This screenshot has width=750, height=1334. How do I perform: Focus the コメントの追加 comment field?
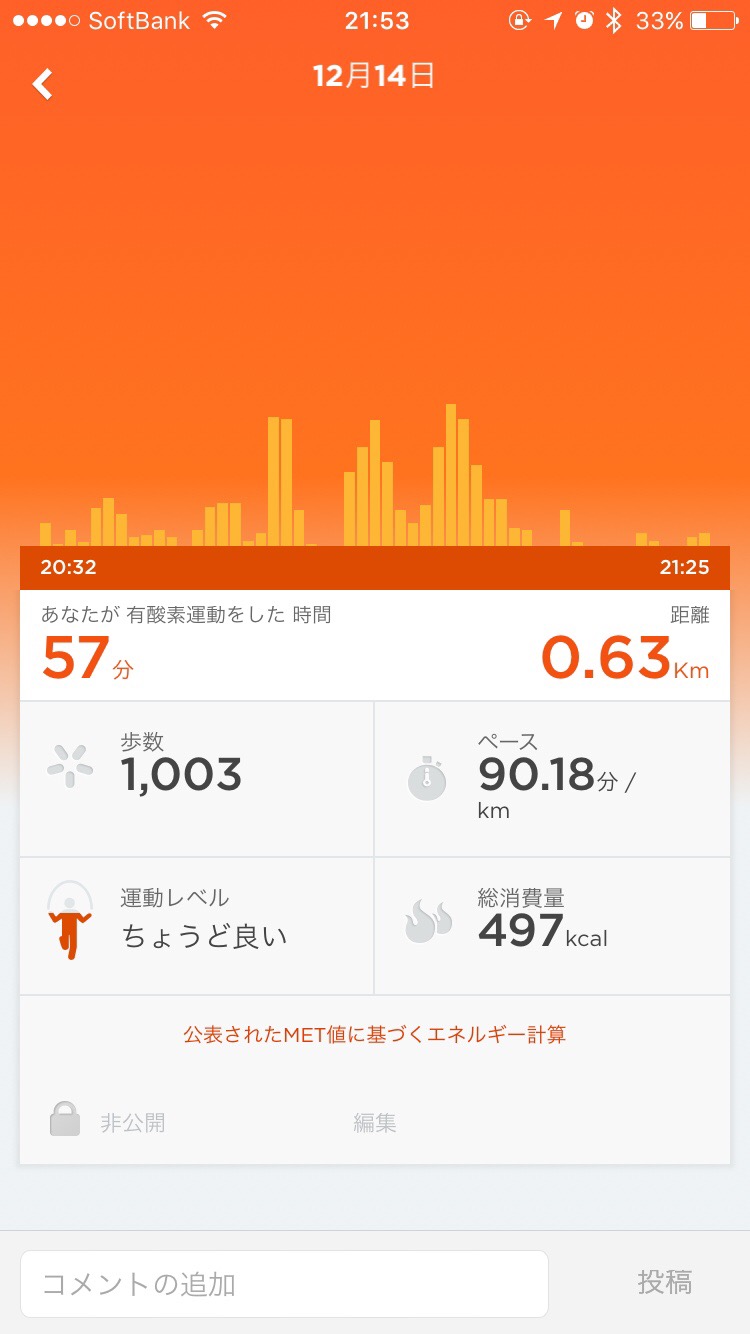[284, 1283]
